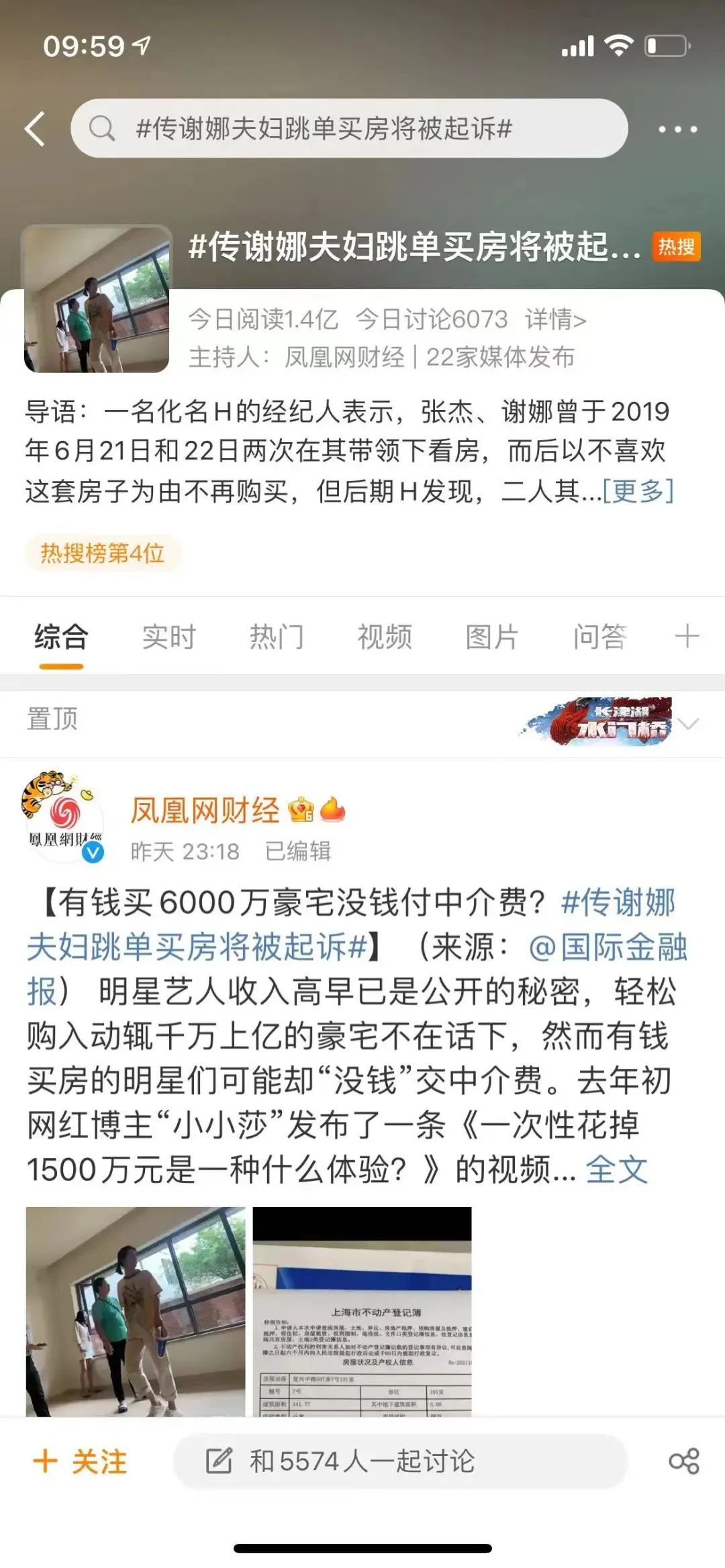Viewport: 725px width, 1568px height.
Task: View the house viewing photo in post
Action: [x=136, y=1311]
